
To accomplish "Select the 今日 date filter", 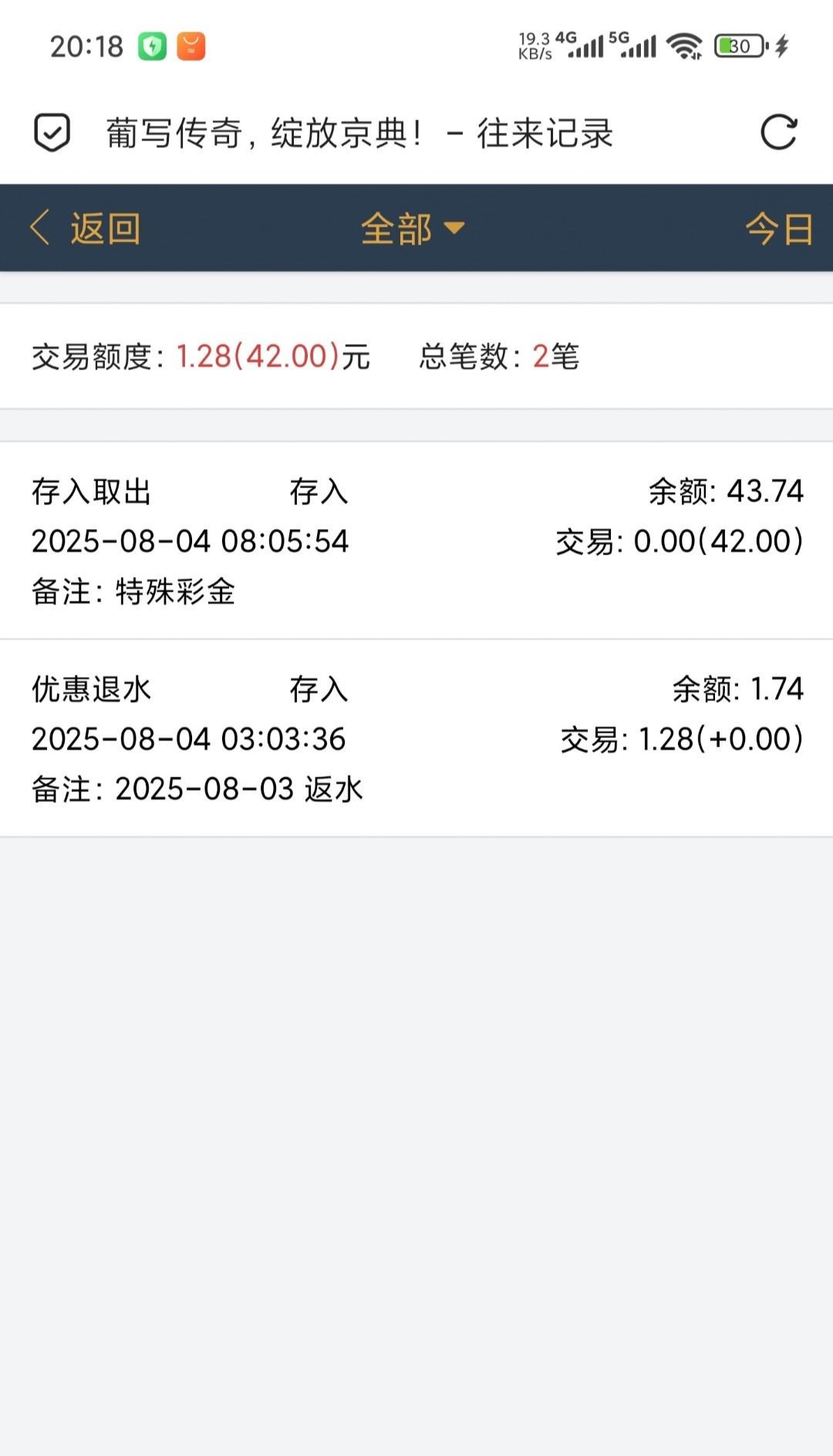I will tap(779, 229).
